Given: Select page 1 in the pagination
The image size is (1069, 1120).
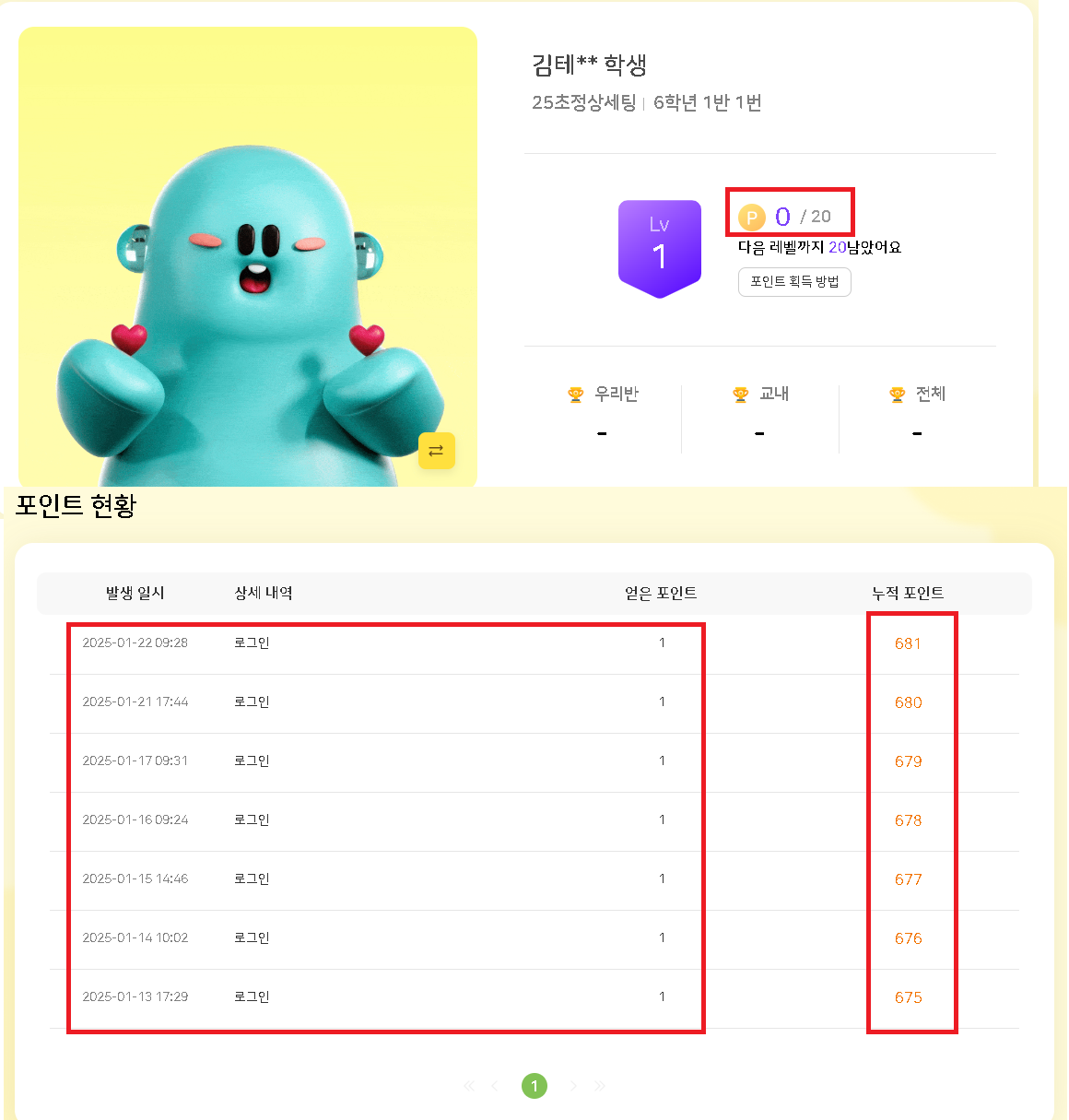Looking at the screenshot, I should (534, 1086).
